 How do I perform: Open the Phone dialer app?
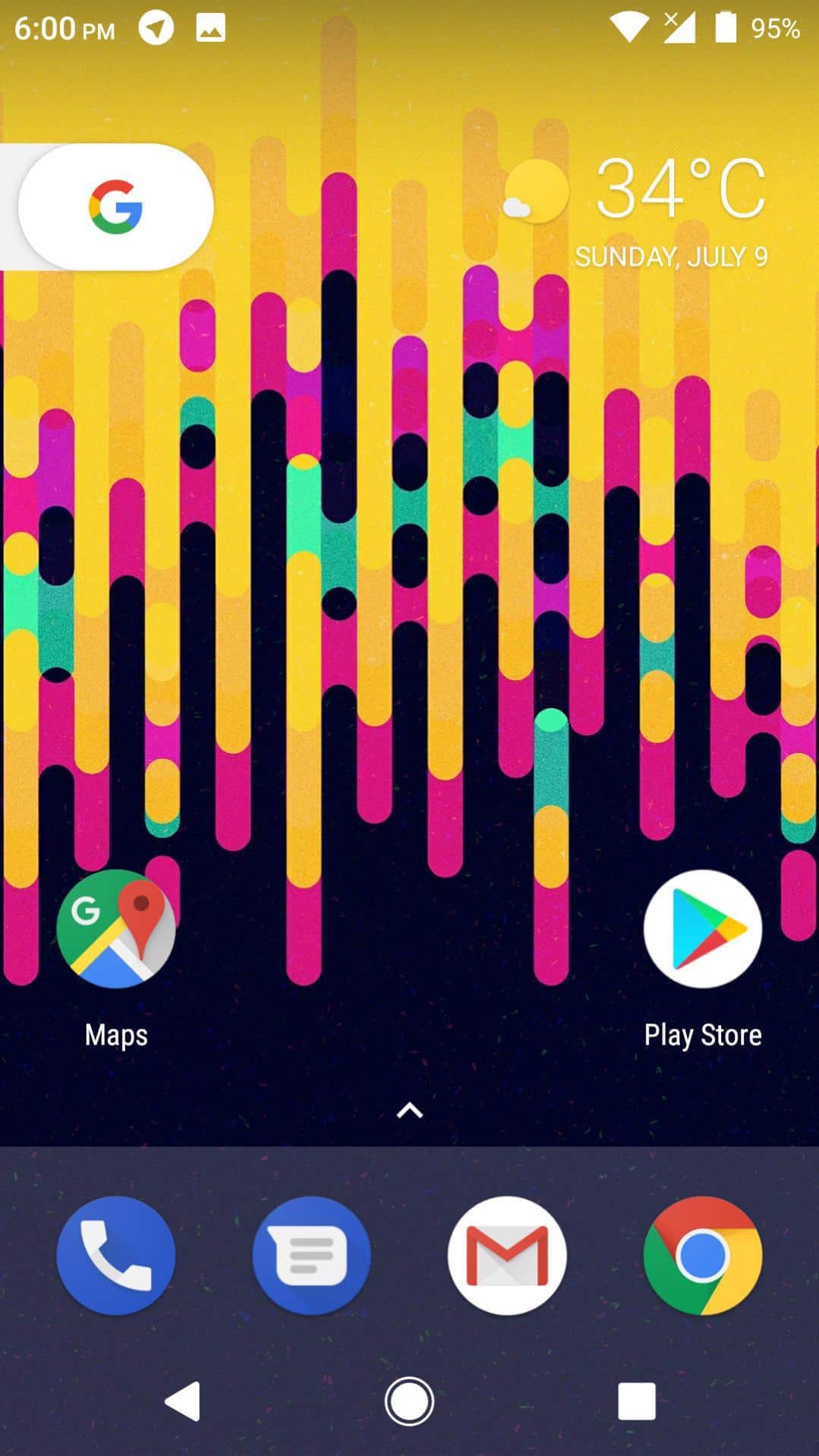[x=115, y=1255]
